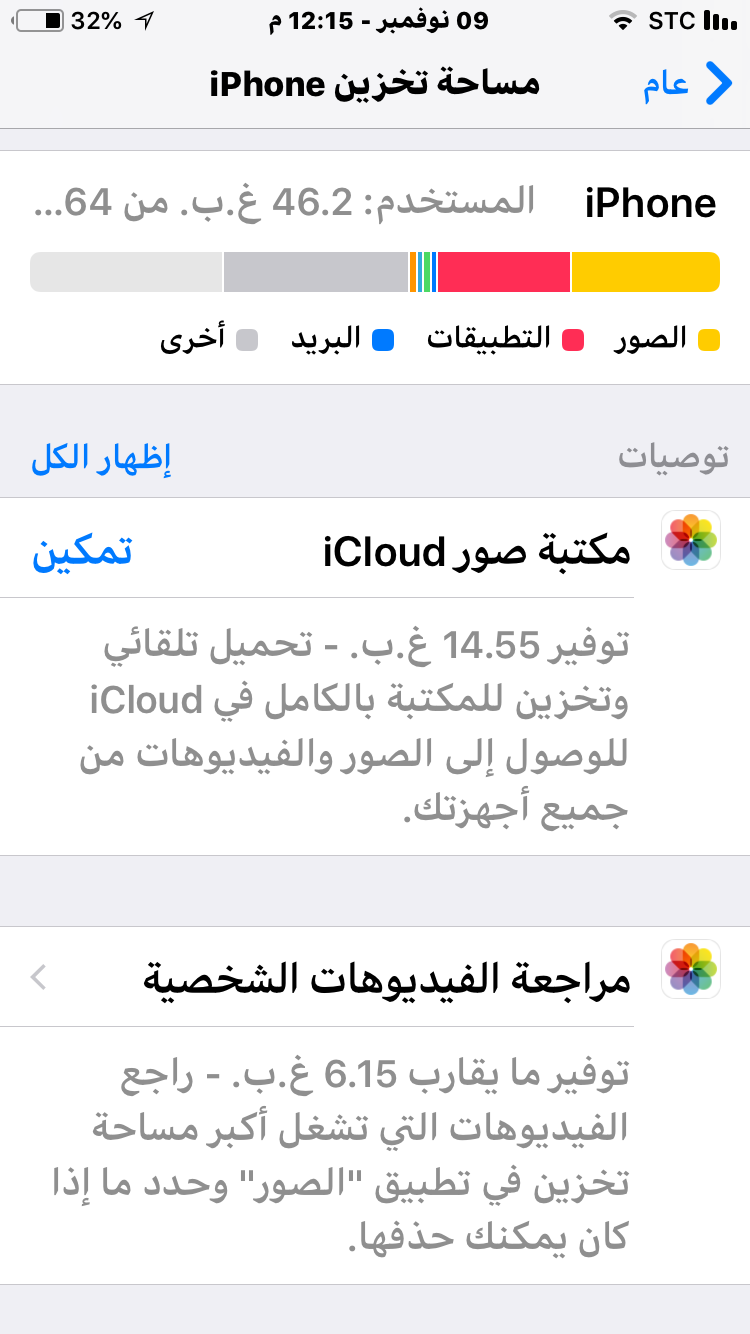Enable مكتبة صور iCloud with تمكين
The height and width of the screenshot is (1334, 750).
click(x=82, y=551)
